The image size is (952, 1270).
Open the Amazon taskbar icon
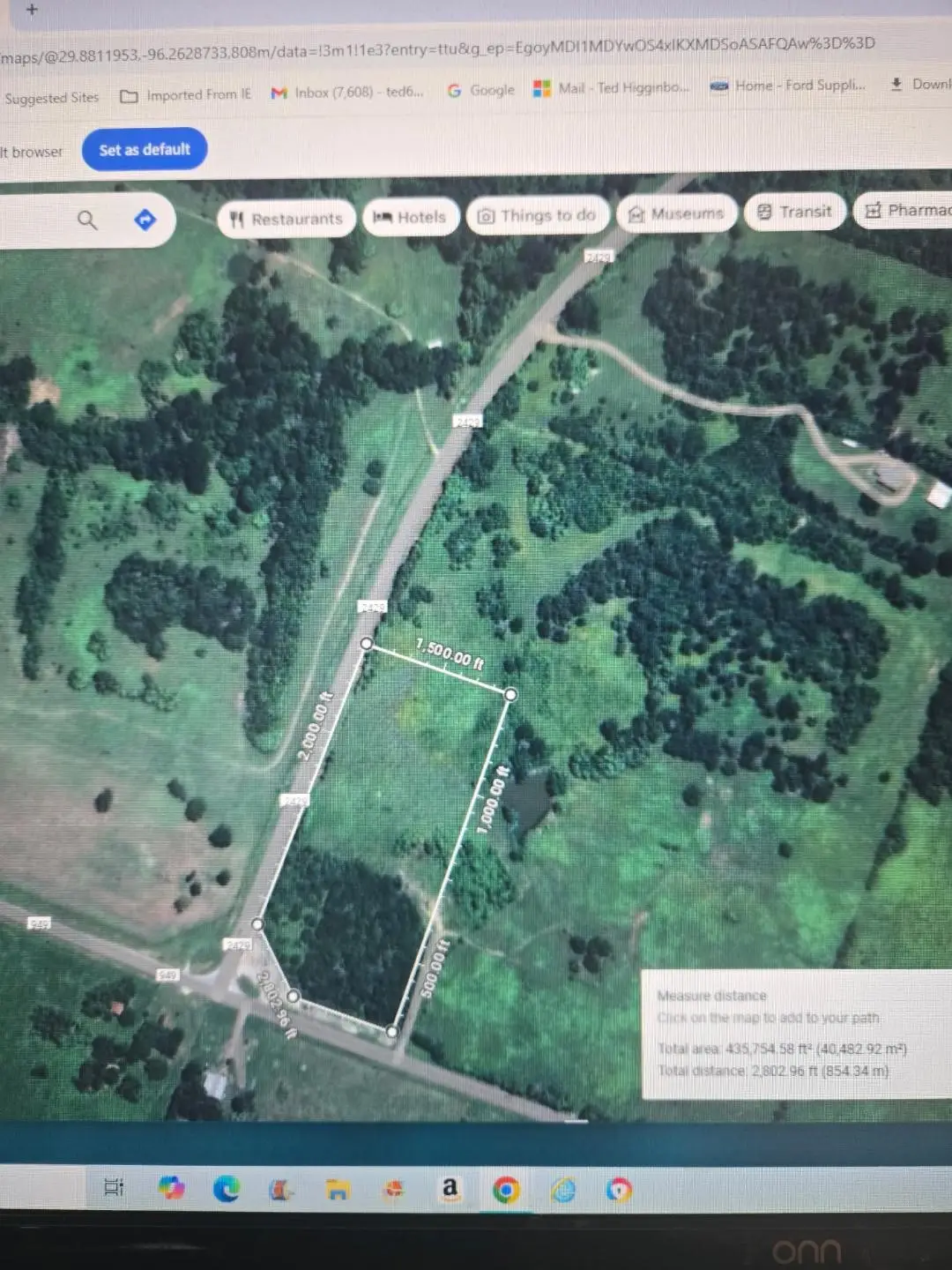coord(450,1189)
